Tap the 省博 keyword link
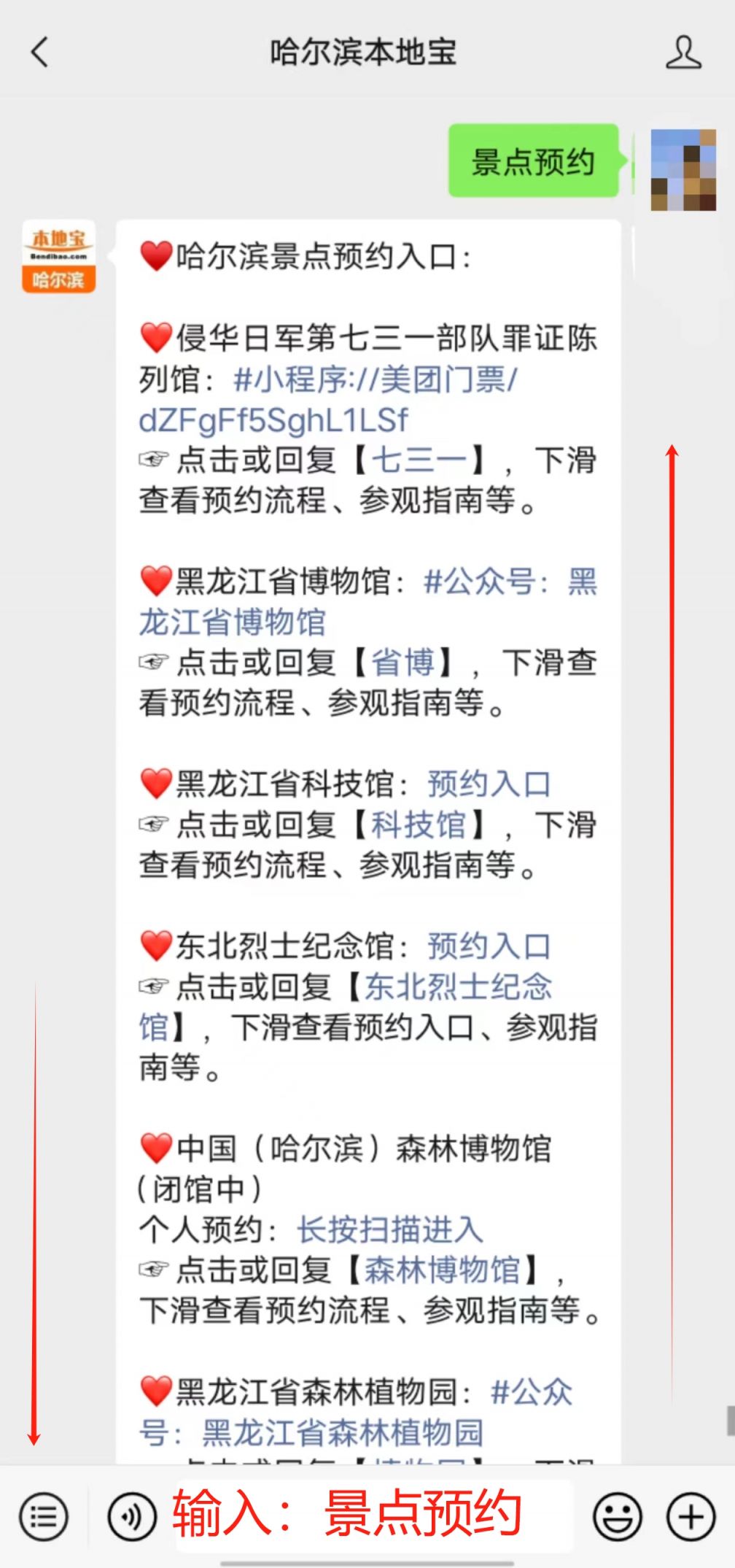The height and width of the screenshot is (1568, 735). pyautogui.click(x=403, y=663)
